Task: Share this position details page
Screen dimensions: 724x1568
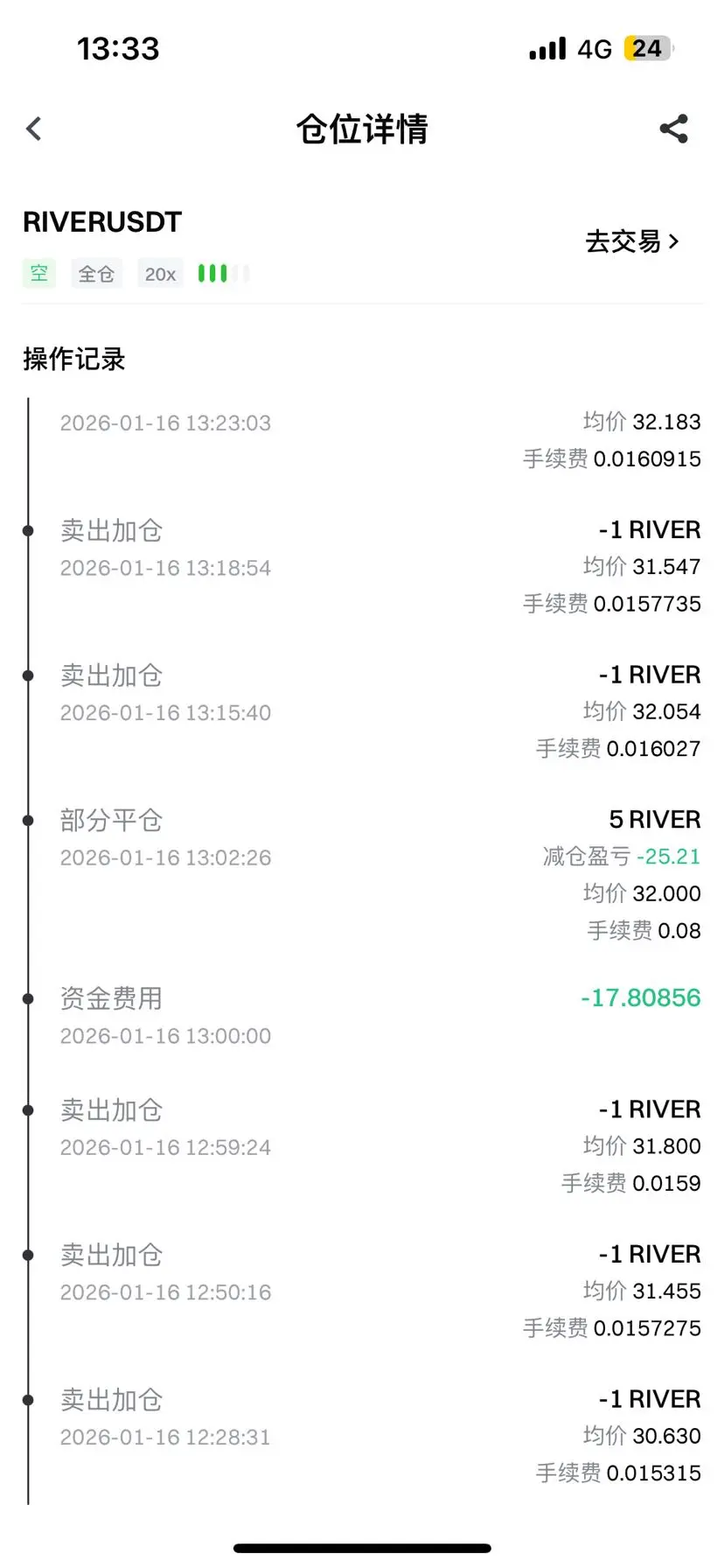Action: 674,129
